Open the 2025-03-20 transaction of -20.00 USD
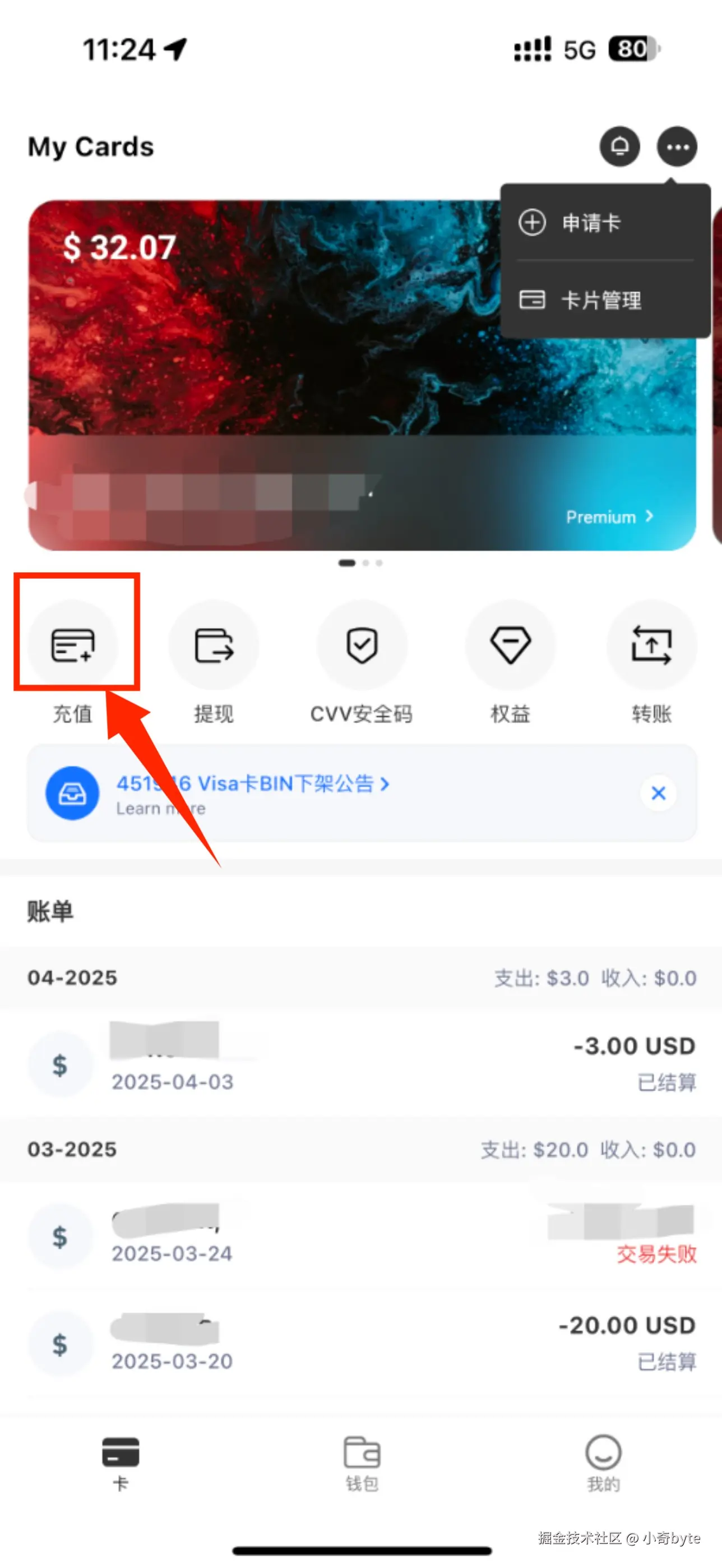Viewport: 722px width, 1568px height. click(x=362, y=1343)
